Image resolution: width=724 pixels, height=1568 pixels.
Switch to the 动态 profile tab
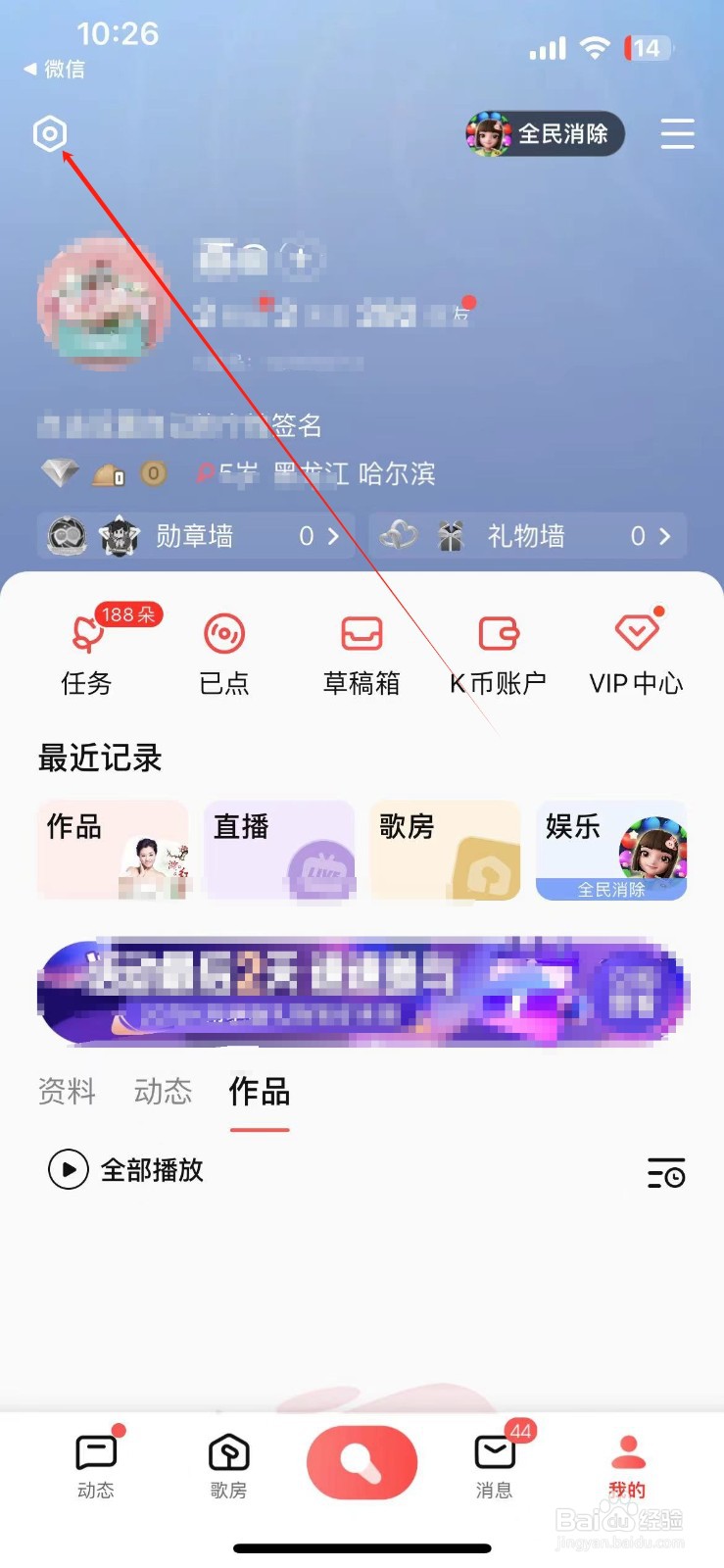coord(161,1093)
